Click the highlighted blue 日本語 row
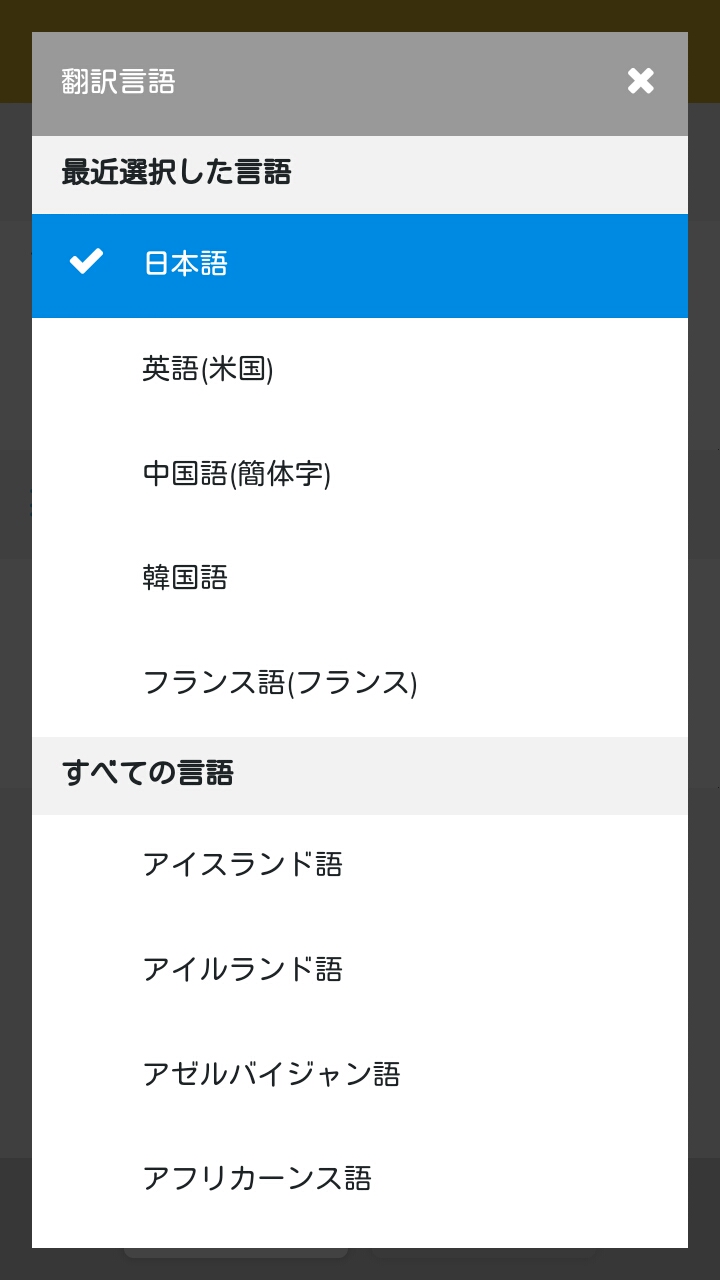The height and width of the screenshot is (1280, 720). click(360, 266)
